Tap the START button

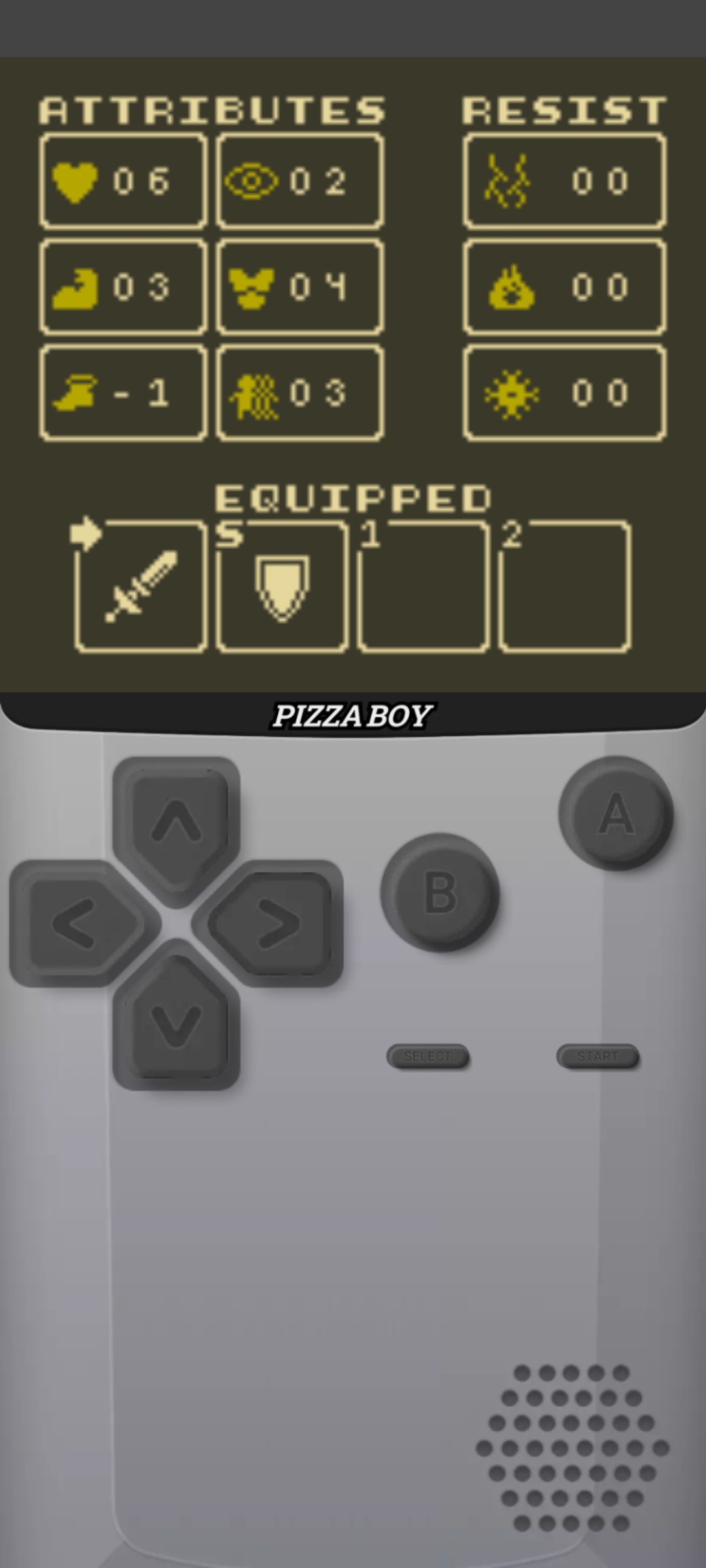(x=597, y=1056)
